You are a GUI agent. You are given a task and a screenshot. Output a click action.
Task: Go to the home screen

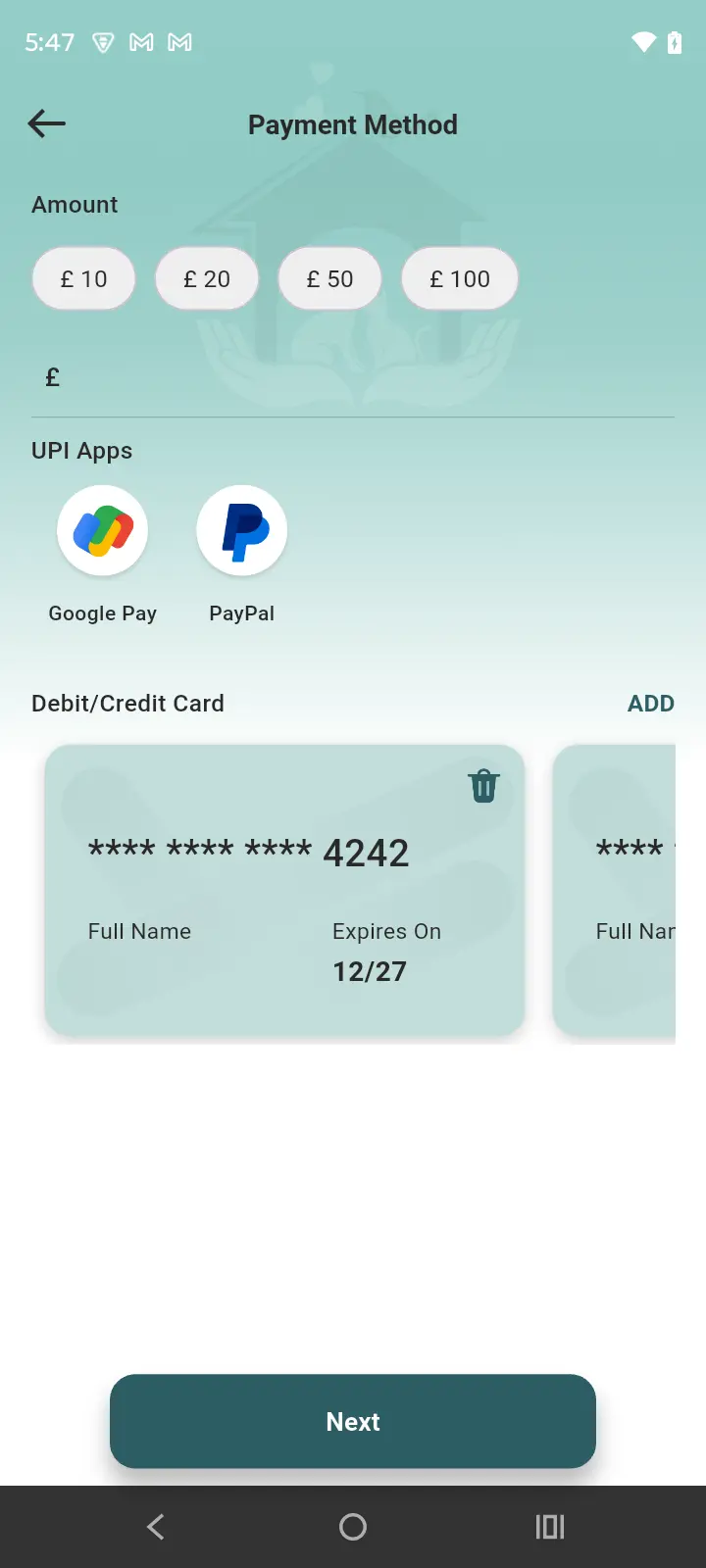click(x=353, y=1527)
